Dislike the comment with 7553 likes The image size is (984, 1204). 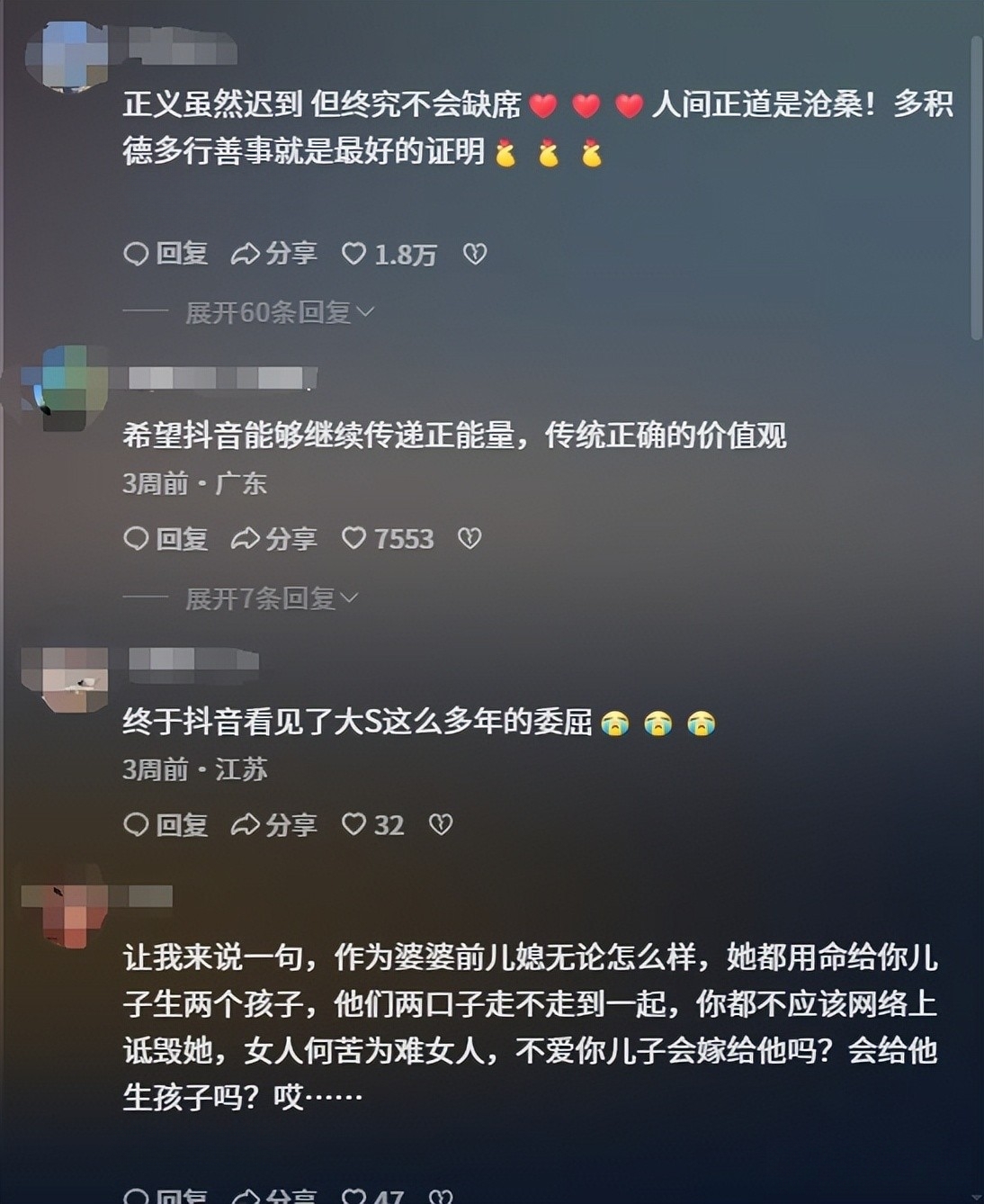point(470,538)
